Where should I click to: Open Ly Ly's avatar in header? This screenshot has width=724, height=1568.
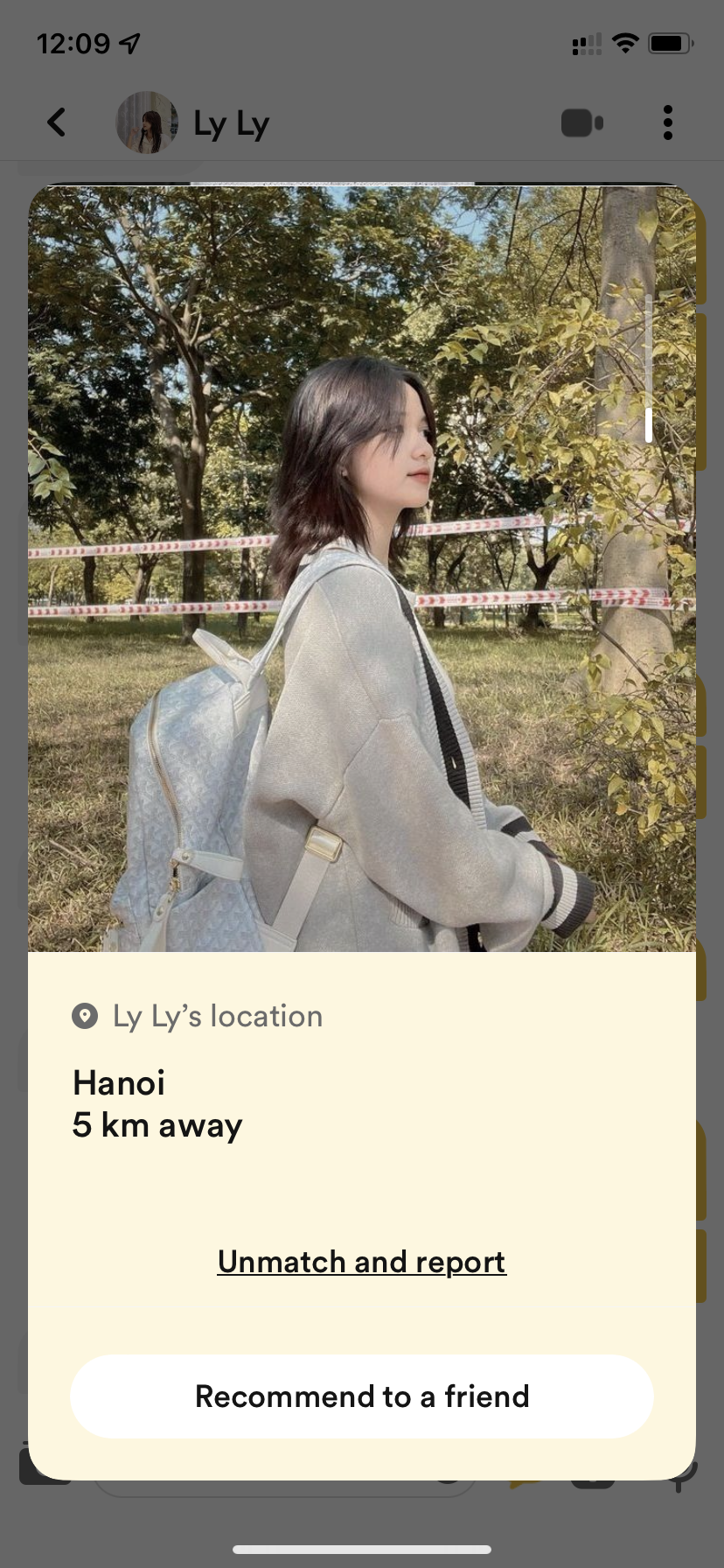tap(147, 123)
